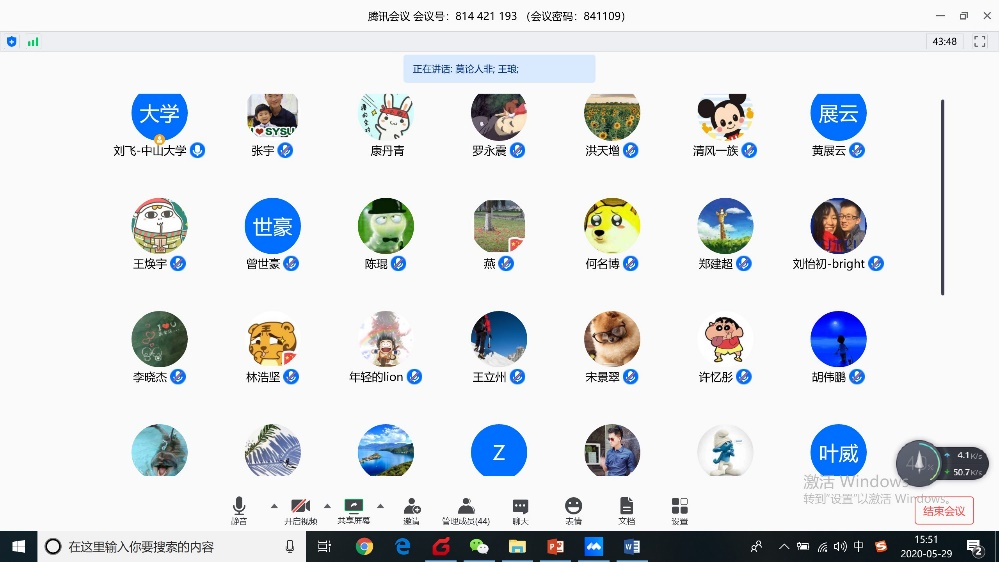Select participant 王立州's tile
The height and width of the screenshot is (562, 999).
point(498,340)
